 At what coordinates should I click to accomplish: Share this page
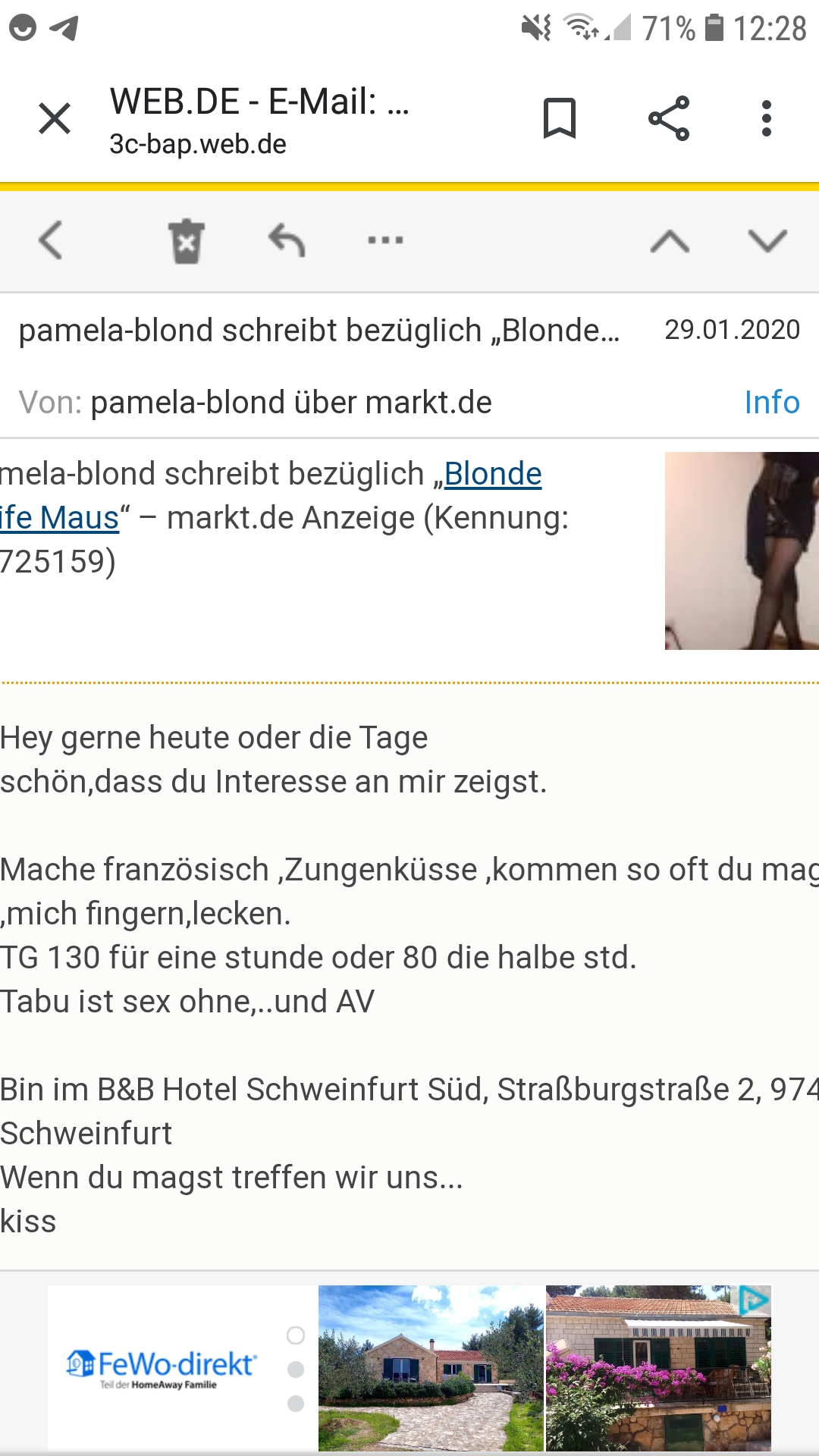pyautogui.click(x=669, y=119)
